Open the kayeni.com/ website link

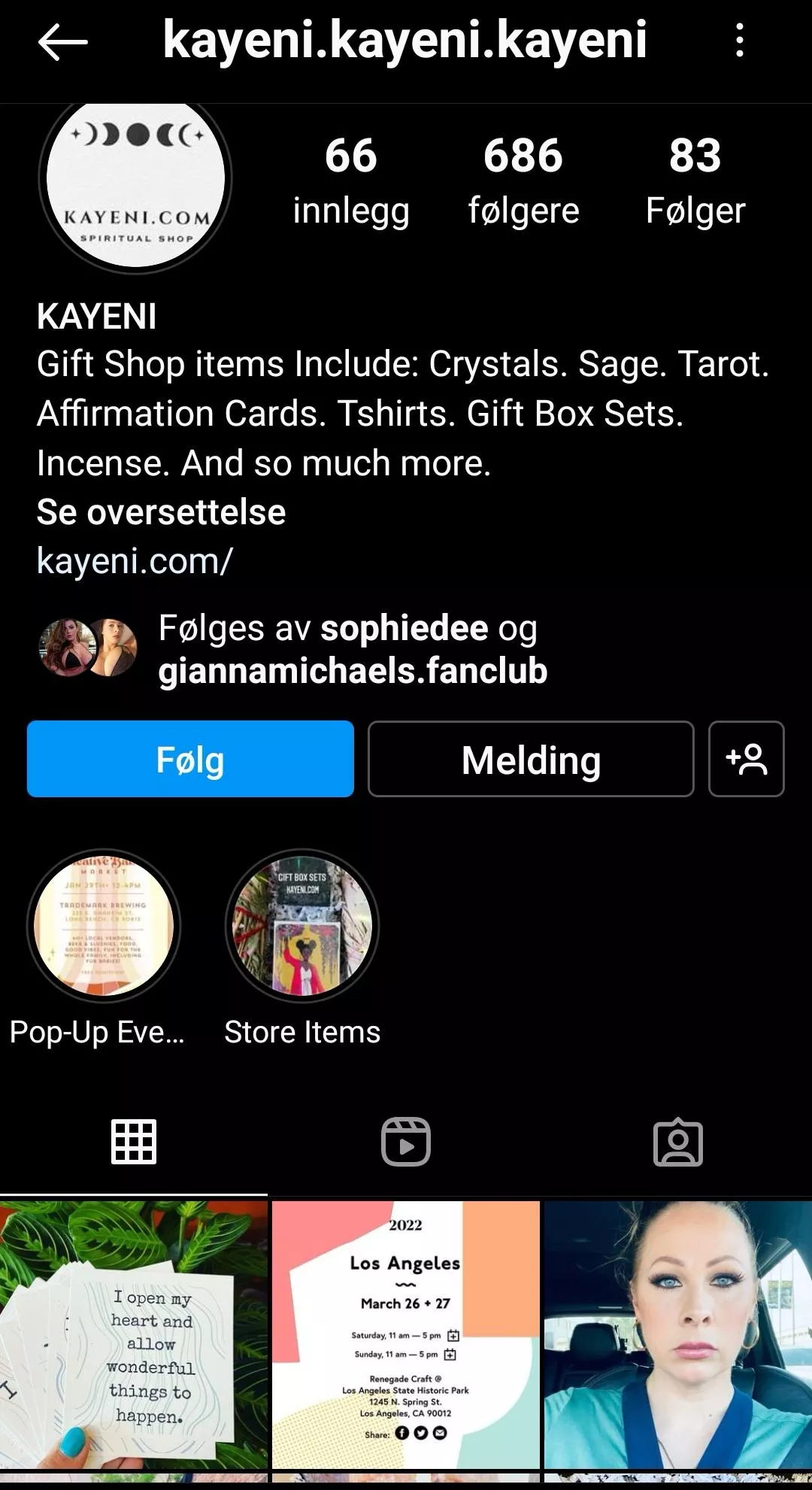(x=135, y=561)
